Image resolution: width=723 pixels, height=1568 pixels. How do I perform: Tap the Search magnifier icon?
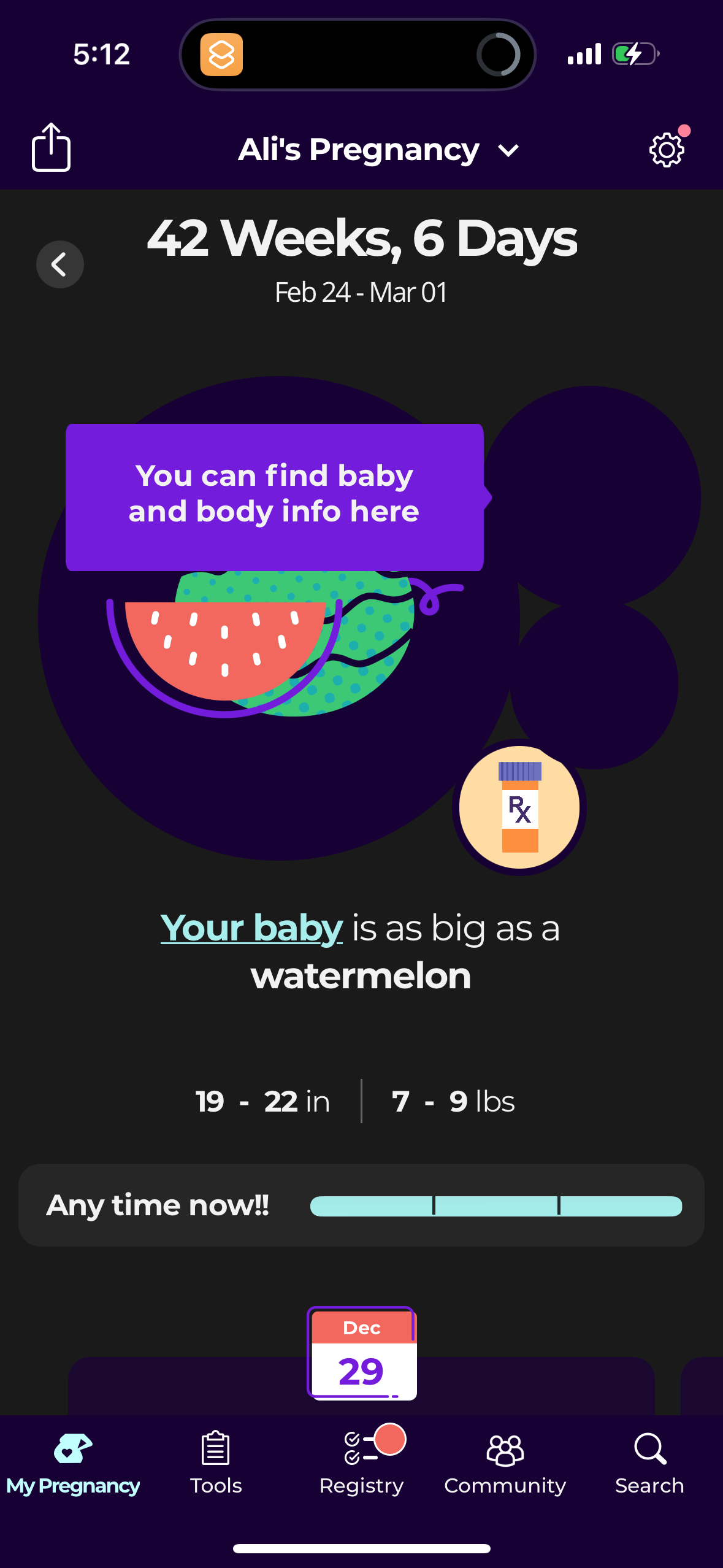coord(649,1449)
